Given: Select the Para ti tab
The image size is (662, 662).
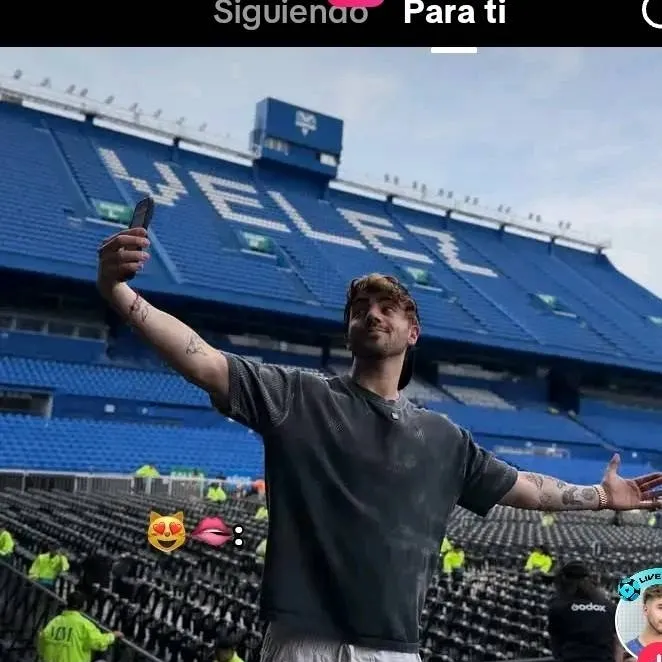Looking at the screenshot, I should pos(454,14).
